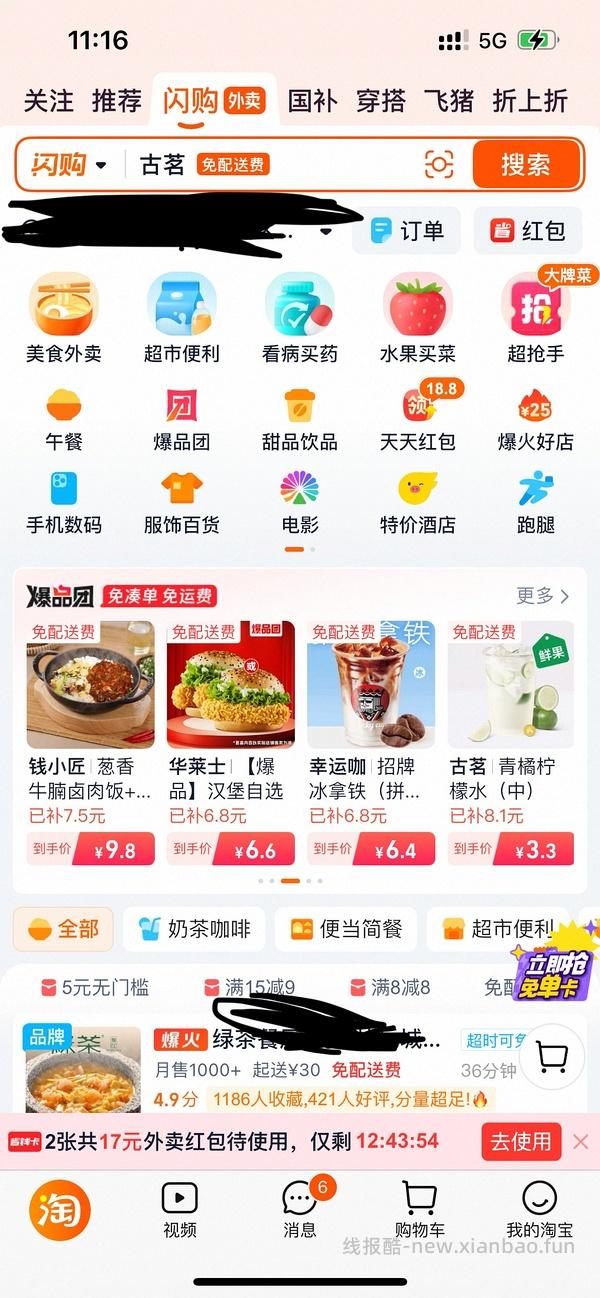View 更多 deals in 爆品团
The height and width of the screenshot is (1298, 600).
coord(543,596)
